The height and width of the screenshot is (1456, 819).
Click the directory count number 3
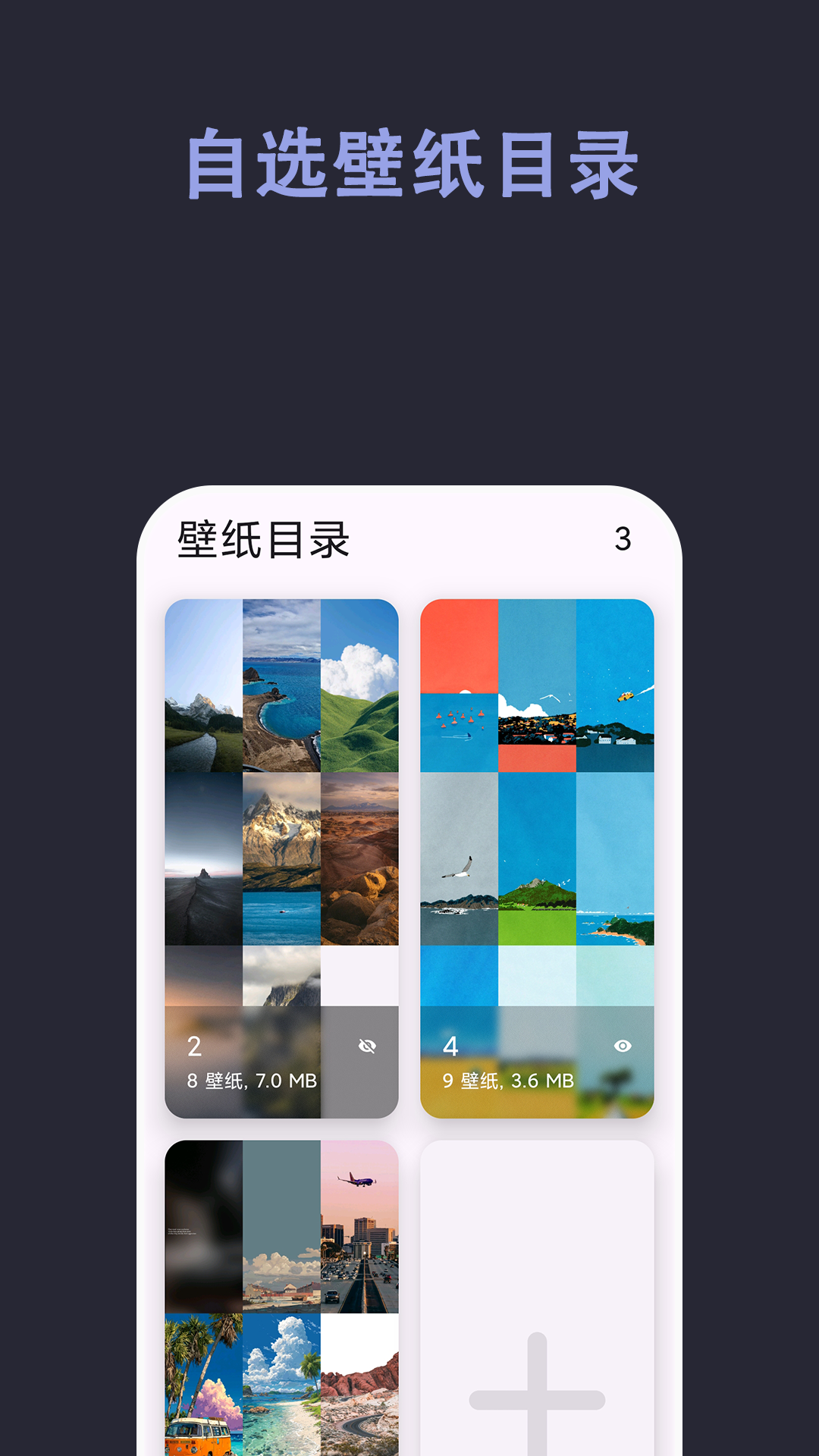coord(623,538)
